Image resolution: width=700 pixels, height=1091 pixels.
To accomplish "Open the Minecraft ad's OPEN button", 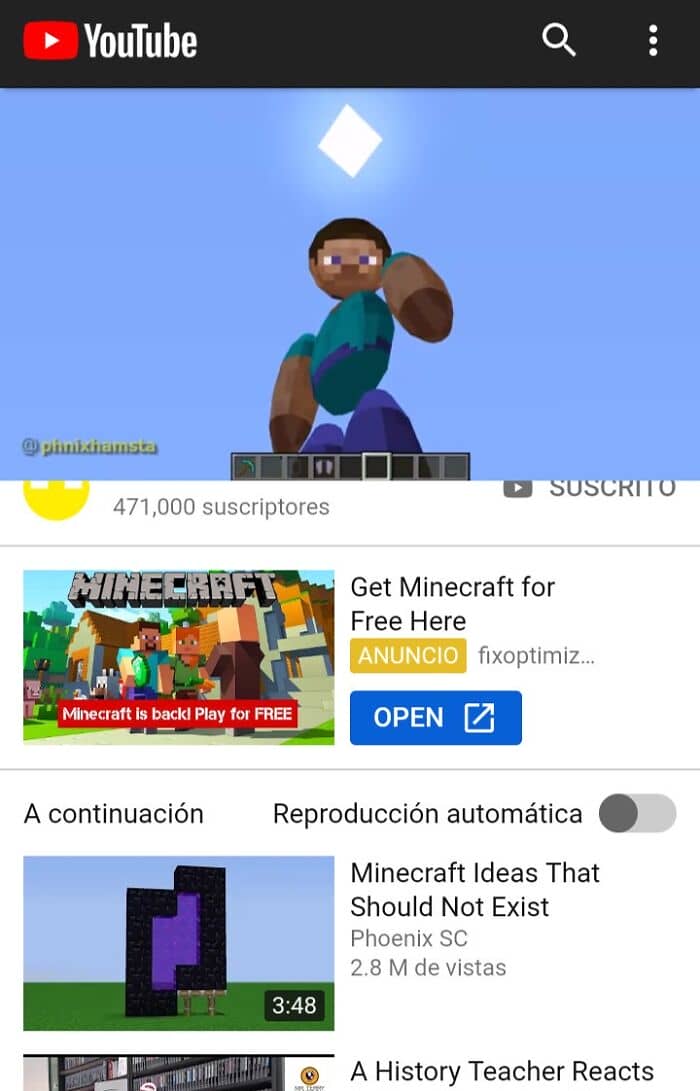I will point(436,717).
